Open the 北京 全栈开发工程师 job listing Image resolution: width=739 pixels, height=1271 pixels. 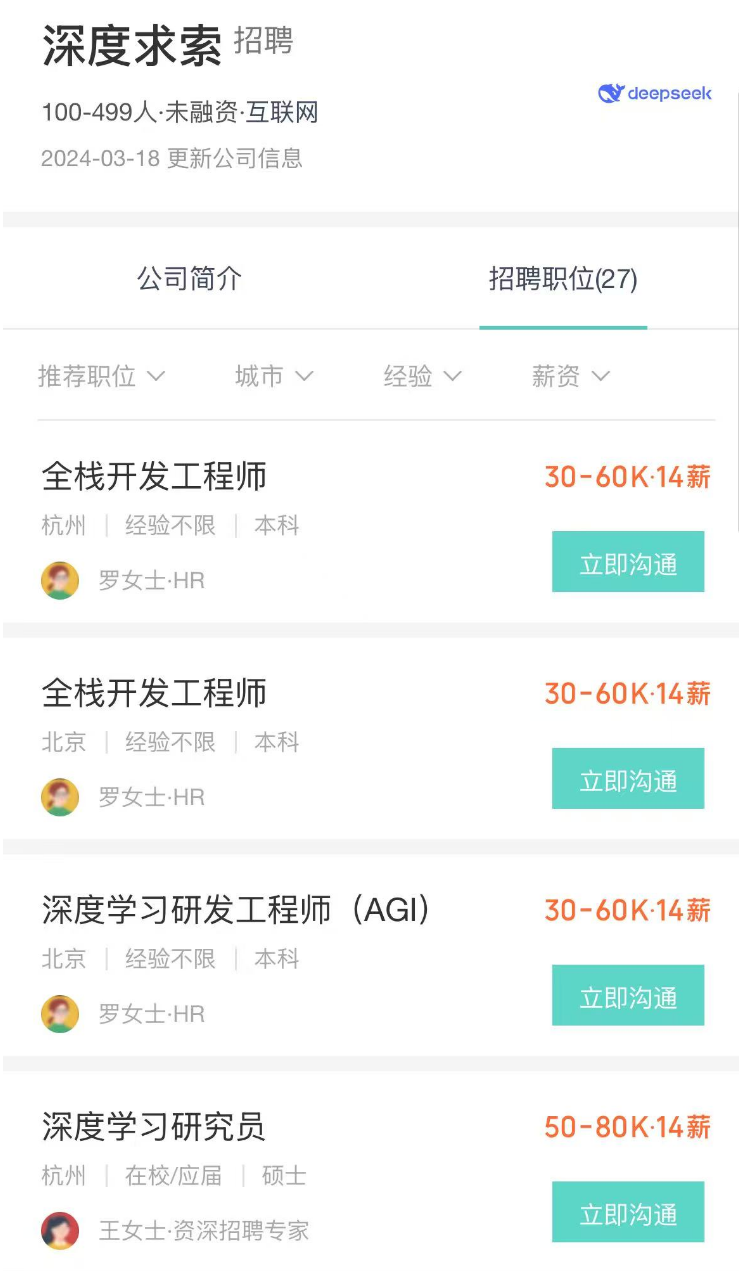[x=155, y=694]
